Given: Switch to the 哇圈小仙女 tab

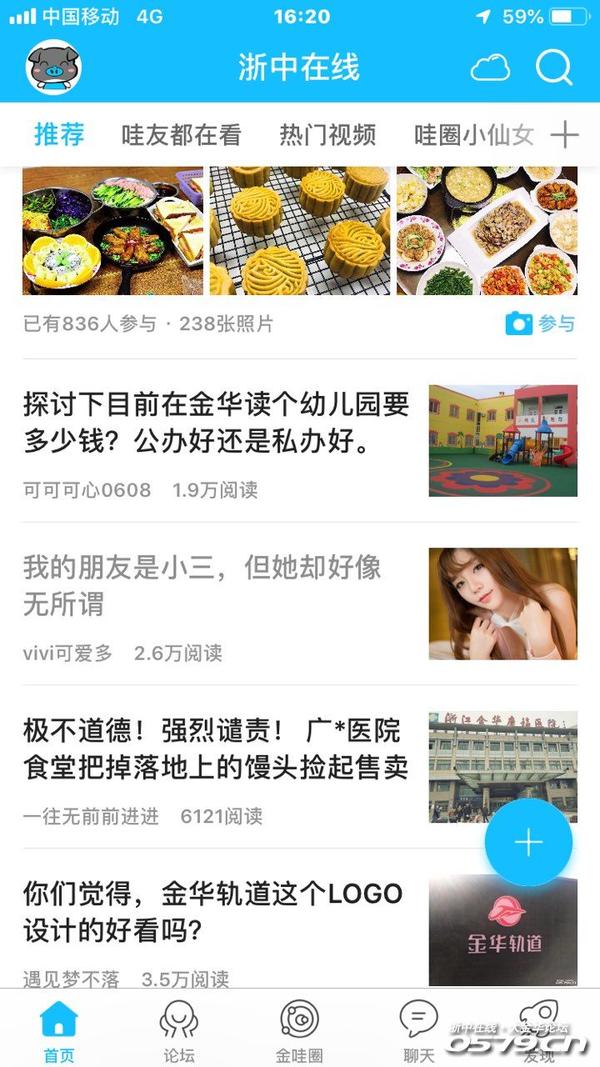Looking at the screenshot, I should click(x=474, y=134).
